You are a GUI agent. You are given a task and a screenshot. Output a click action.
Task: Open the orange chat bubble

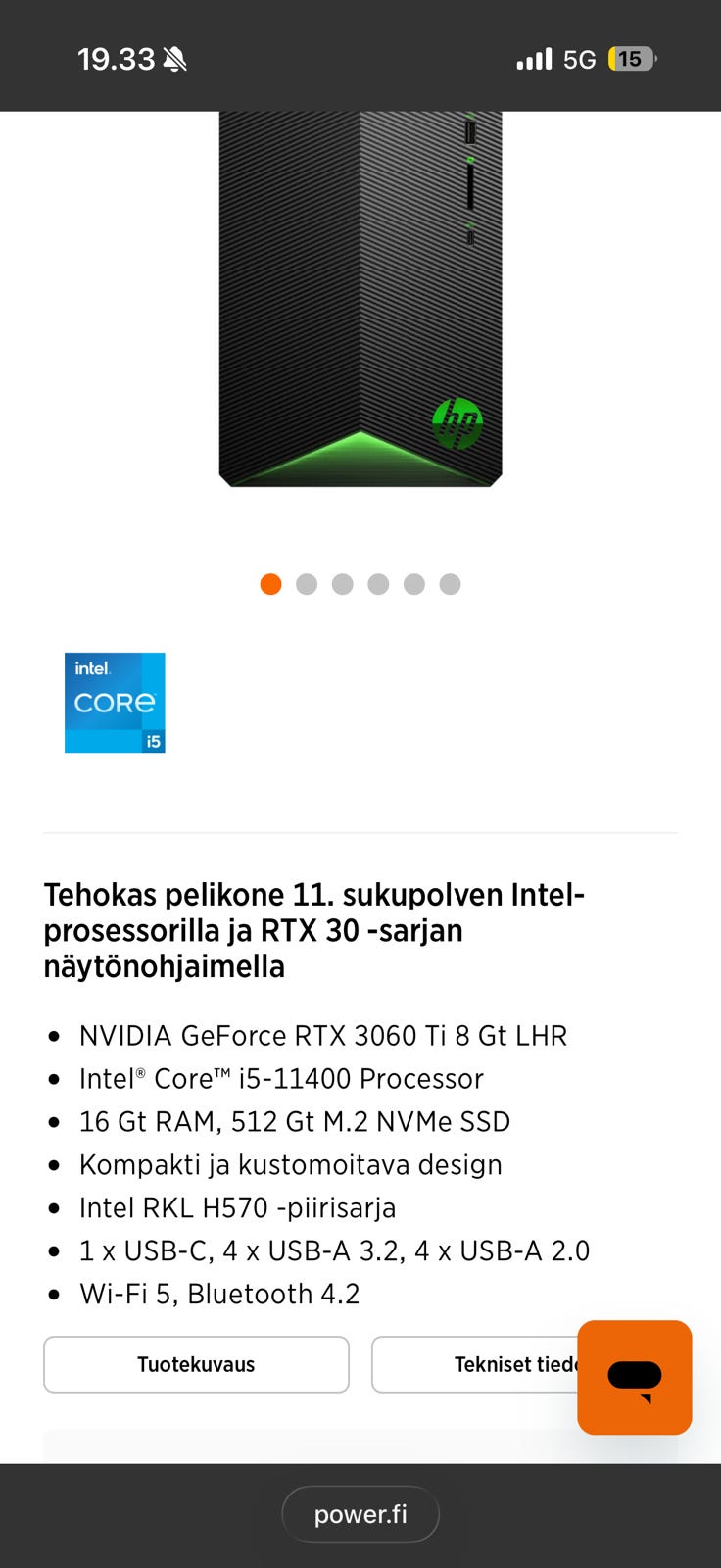click(x=635, y=1377)
